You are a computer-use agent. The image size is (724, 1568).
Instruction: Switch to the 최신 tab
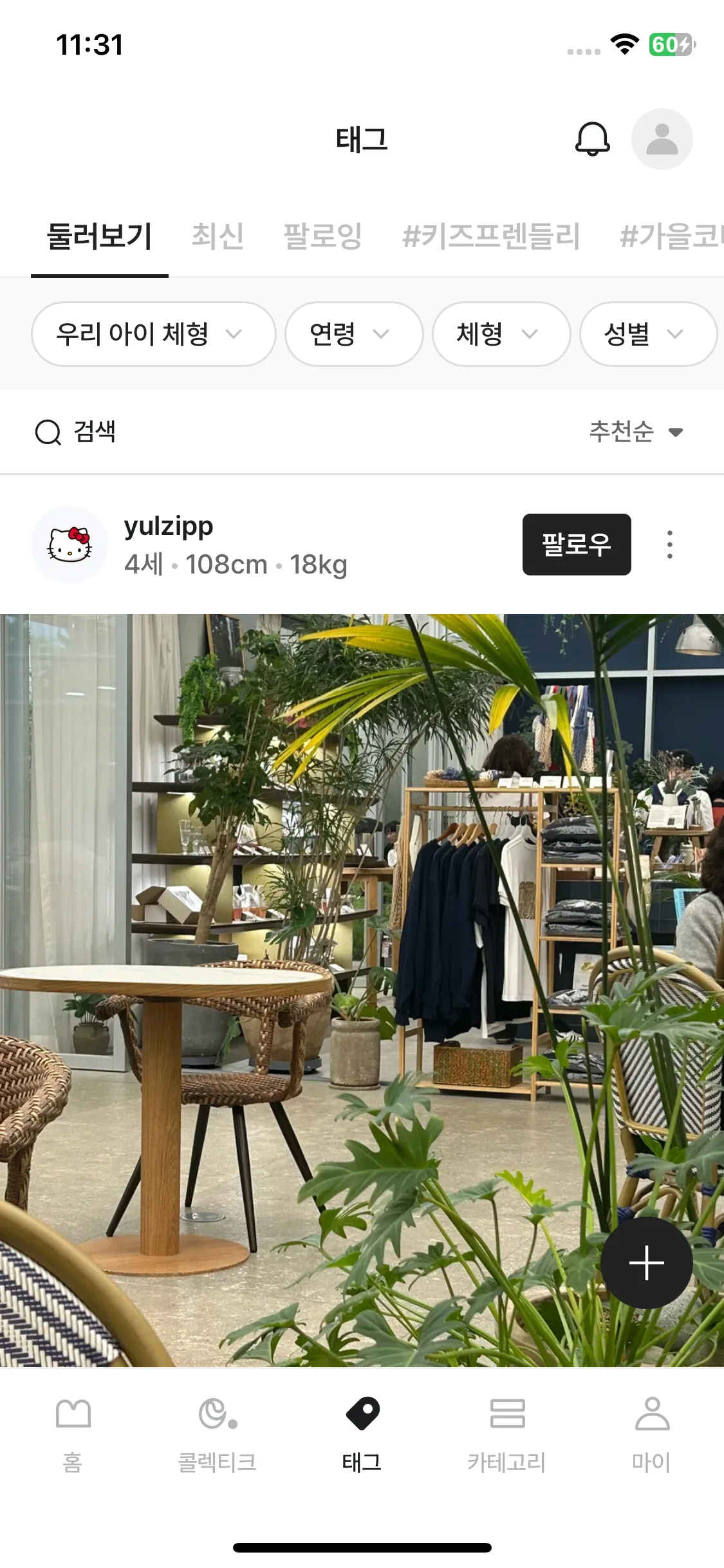coord(217,236)
